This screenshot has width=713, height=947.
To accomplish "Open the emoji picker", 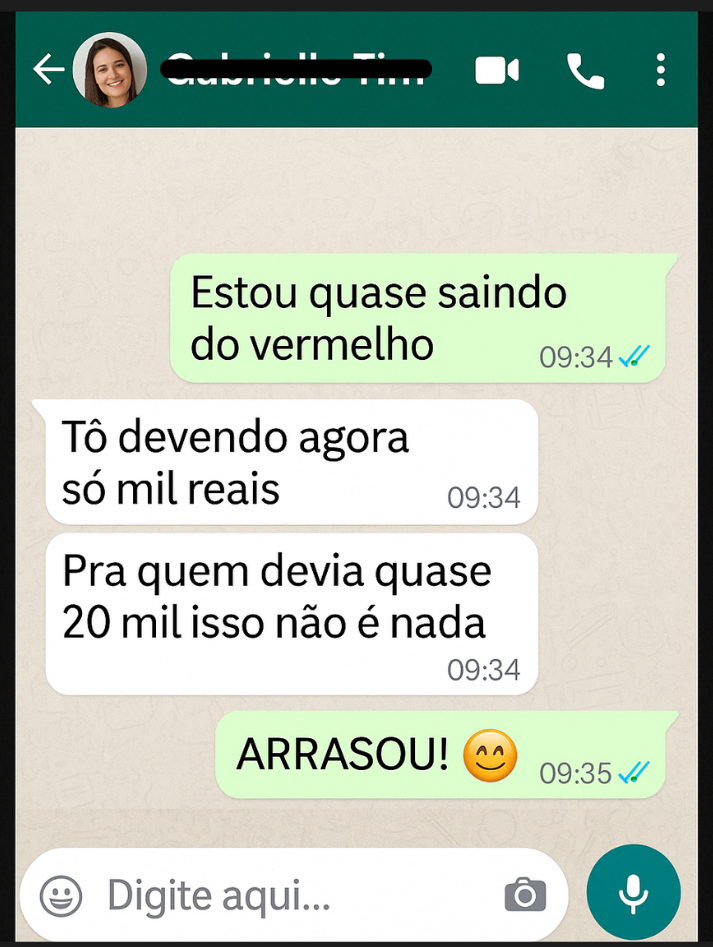I will pos(61,895).
